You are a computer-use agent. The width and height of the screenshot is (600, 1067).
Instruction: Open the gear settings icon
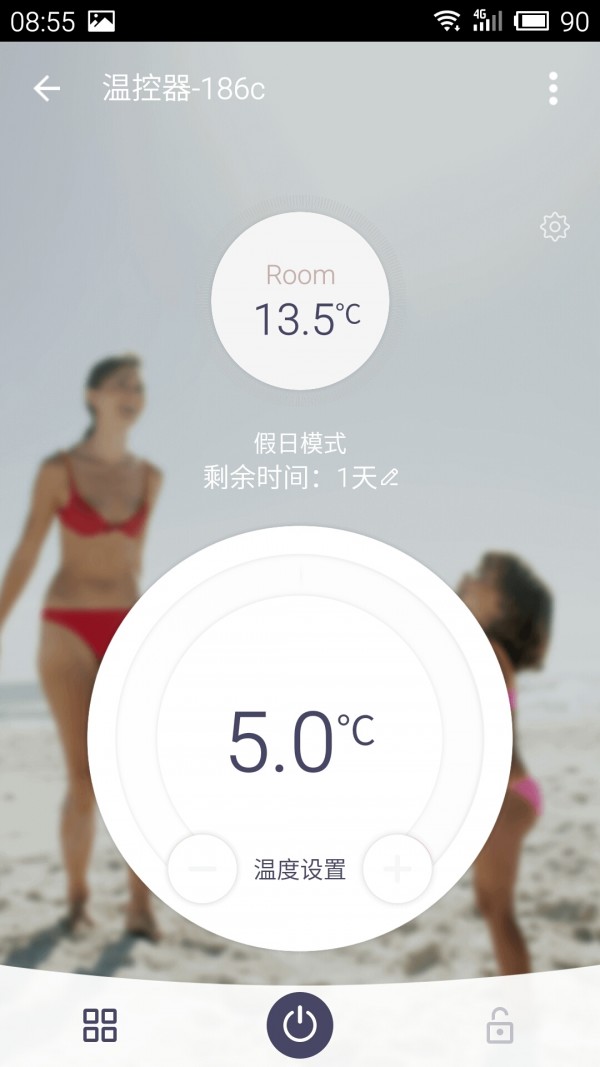click(x=554, y=227)
